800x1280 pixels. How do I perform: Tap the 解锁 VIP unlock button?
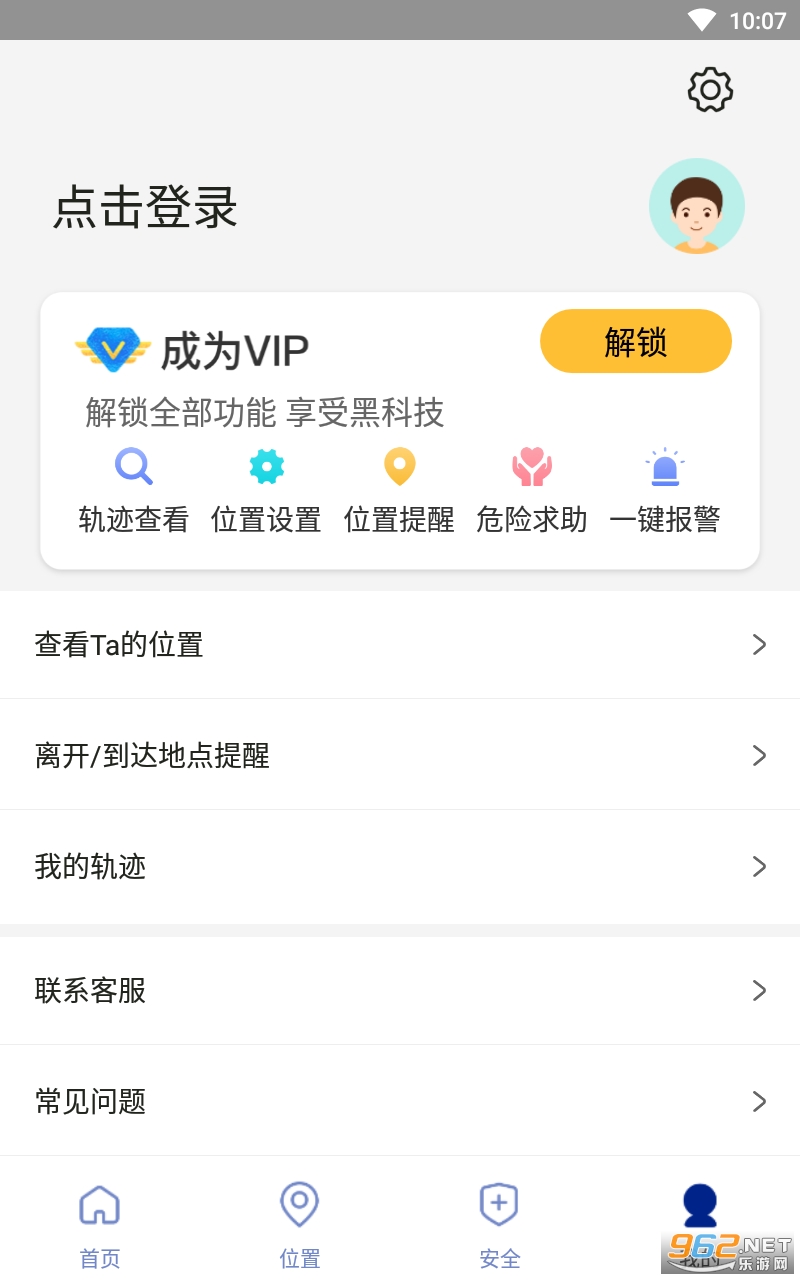click(x=635, y=342)
